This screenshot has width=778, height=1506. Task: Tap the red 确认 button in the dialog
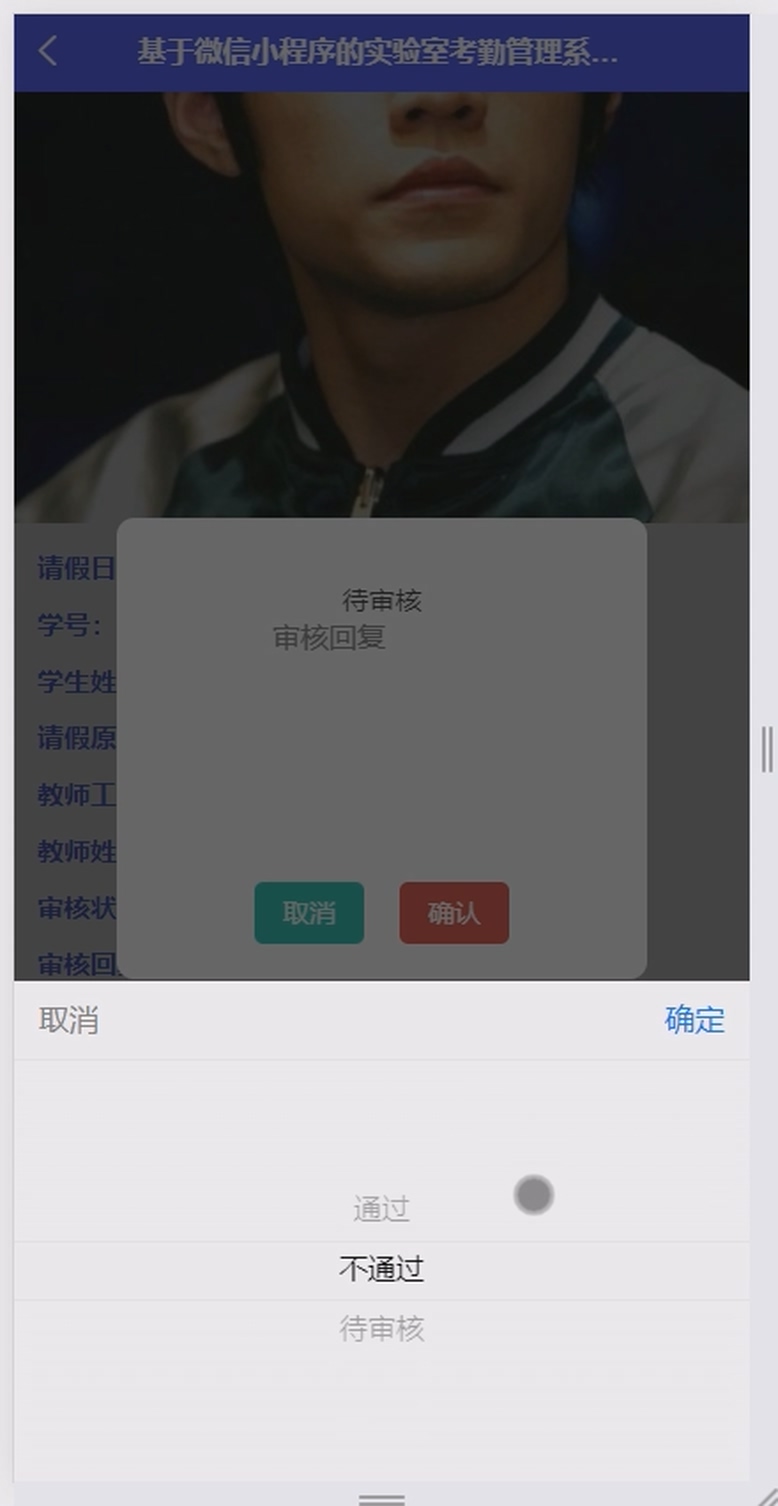(x=454, y=913)
